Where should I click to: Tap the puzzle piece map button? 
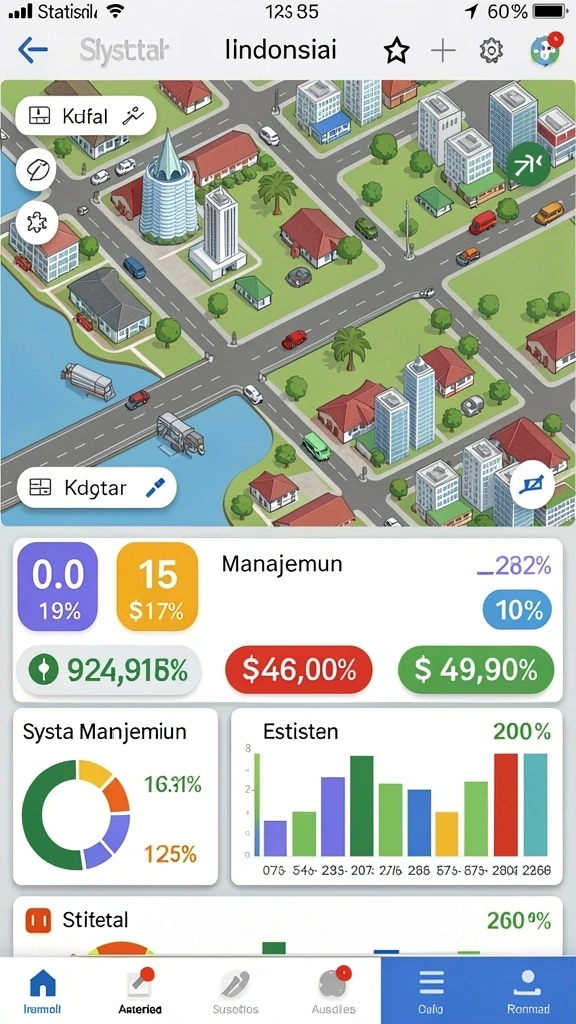[x=35, y=223]
